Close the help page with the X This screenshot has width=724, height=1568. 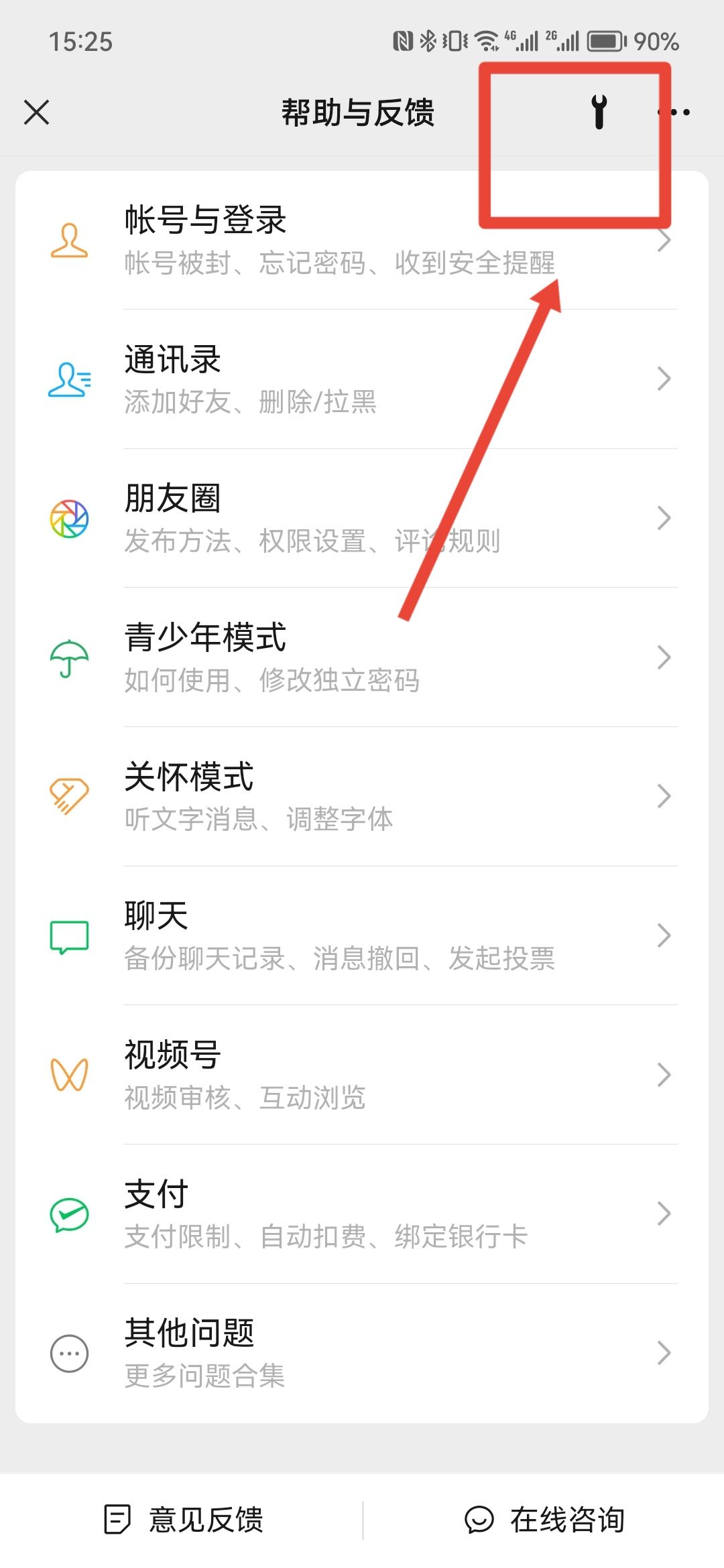(x=37, y=113)
